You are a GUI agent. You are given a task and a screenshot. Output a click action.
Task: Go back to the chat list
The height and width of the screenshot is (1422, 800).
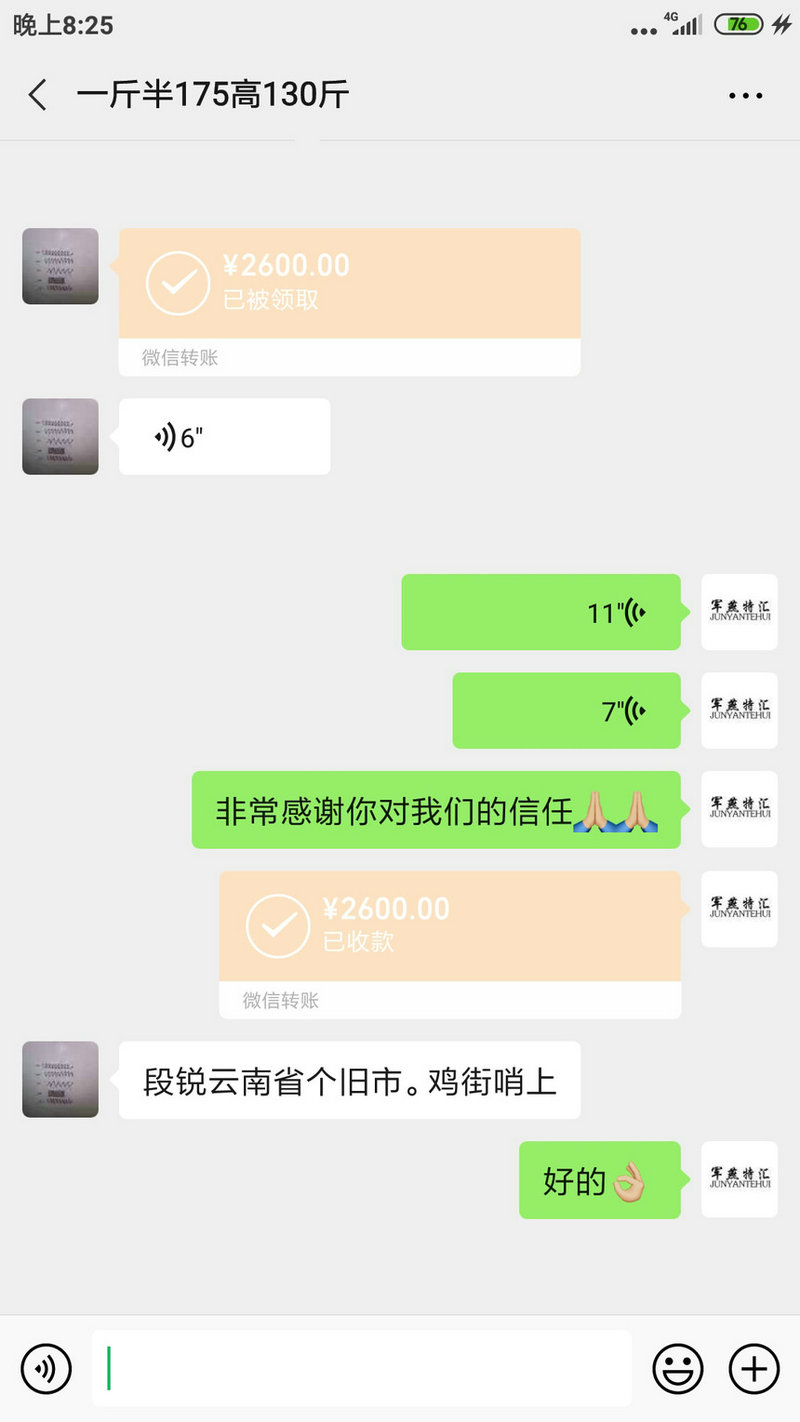click(38, 96)
